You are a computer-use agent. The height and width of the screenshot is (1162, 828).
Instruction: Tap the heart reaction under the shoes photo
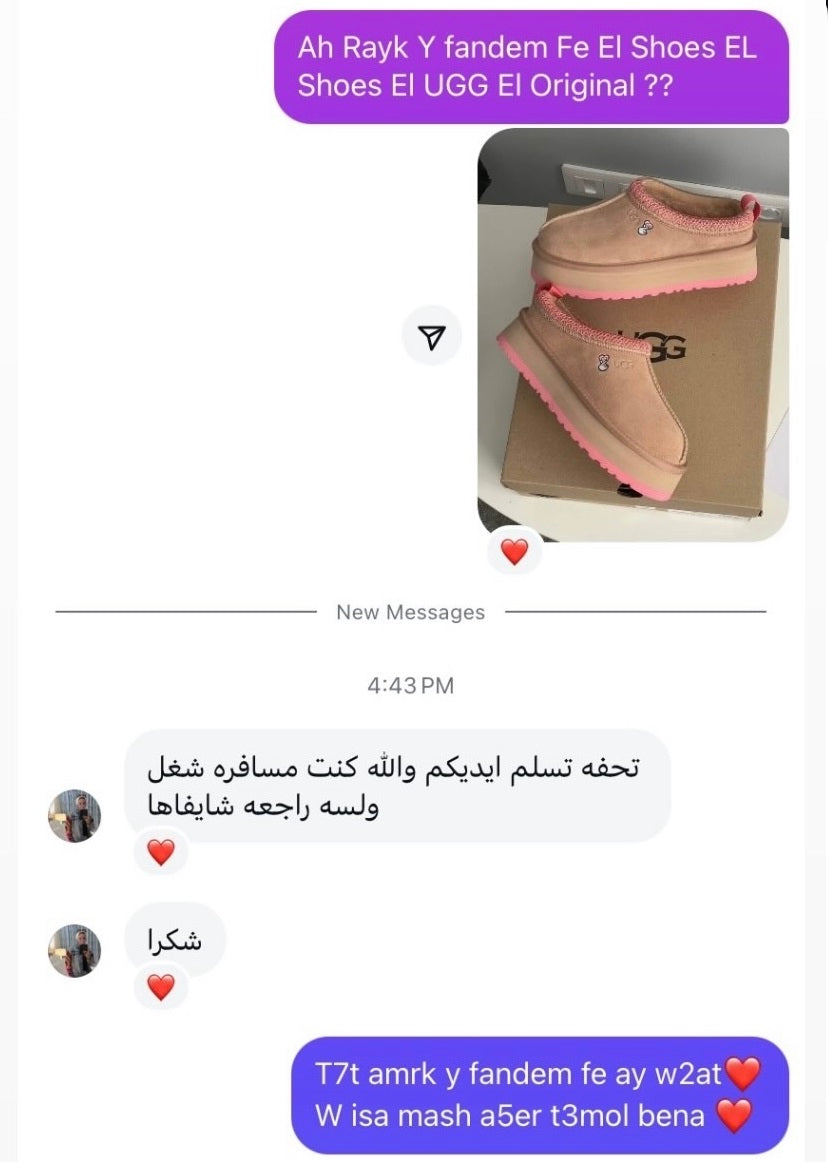[514, 551]
